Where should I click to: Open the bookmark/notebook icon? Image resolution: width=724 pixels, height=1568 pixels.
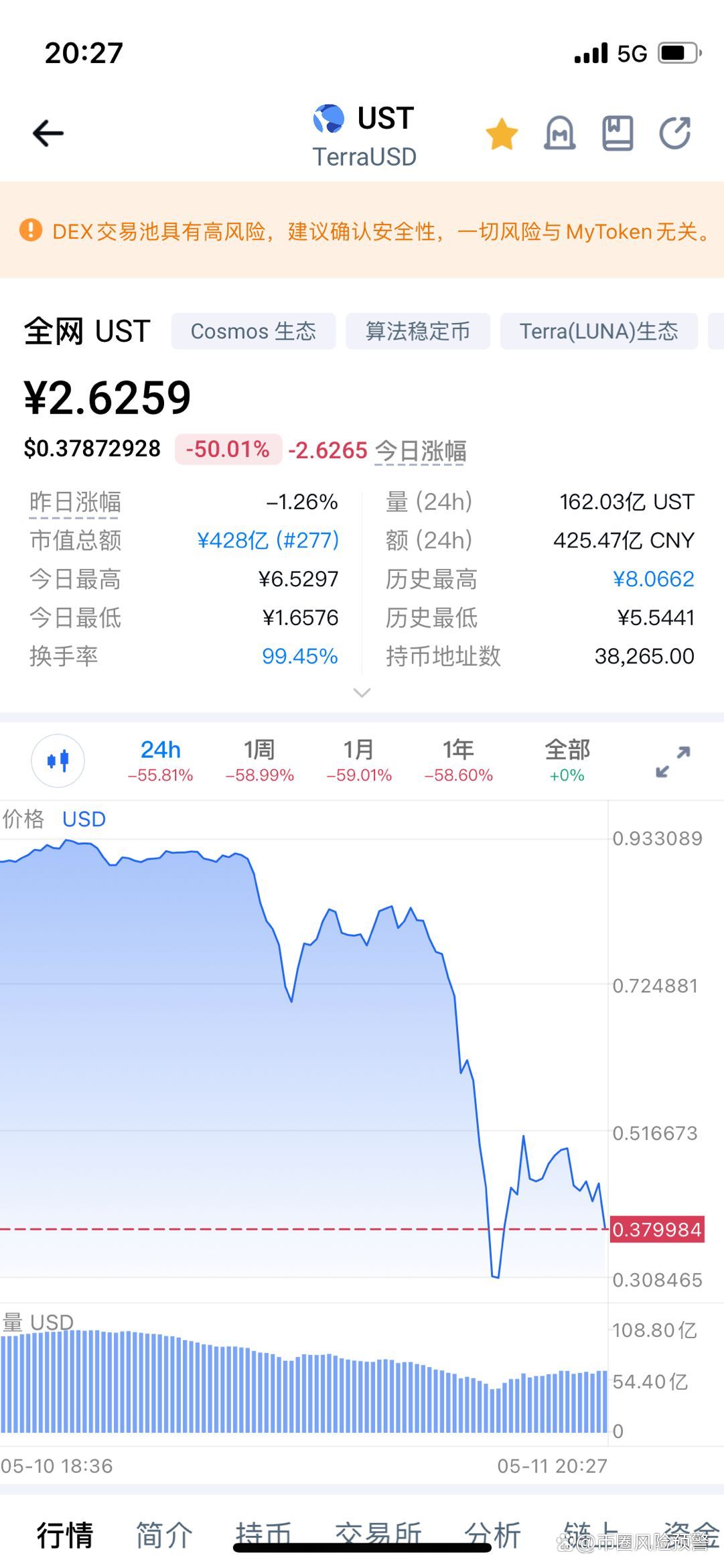point(618,133)
